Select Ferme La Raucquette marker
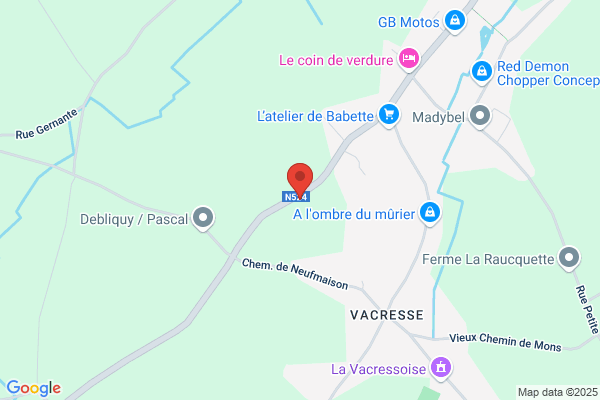The image size is (600, 400). pos(569,258)
